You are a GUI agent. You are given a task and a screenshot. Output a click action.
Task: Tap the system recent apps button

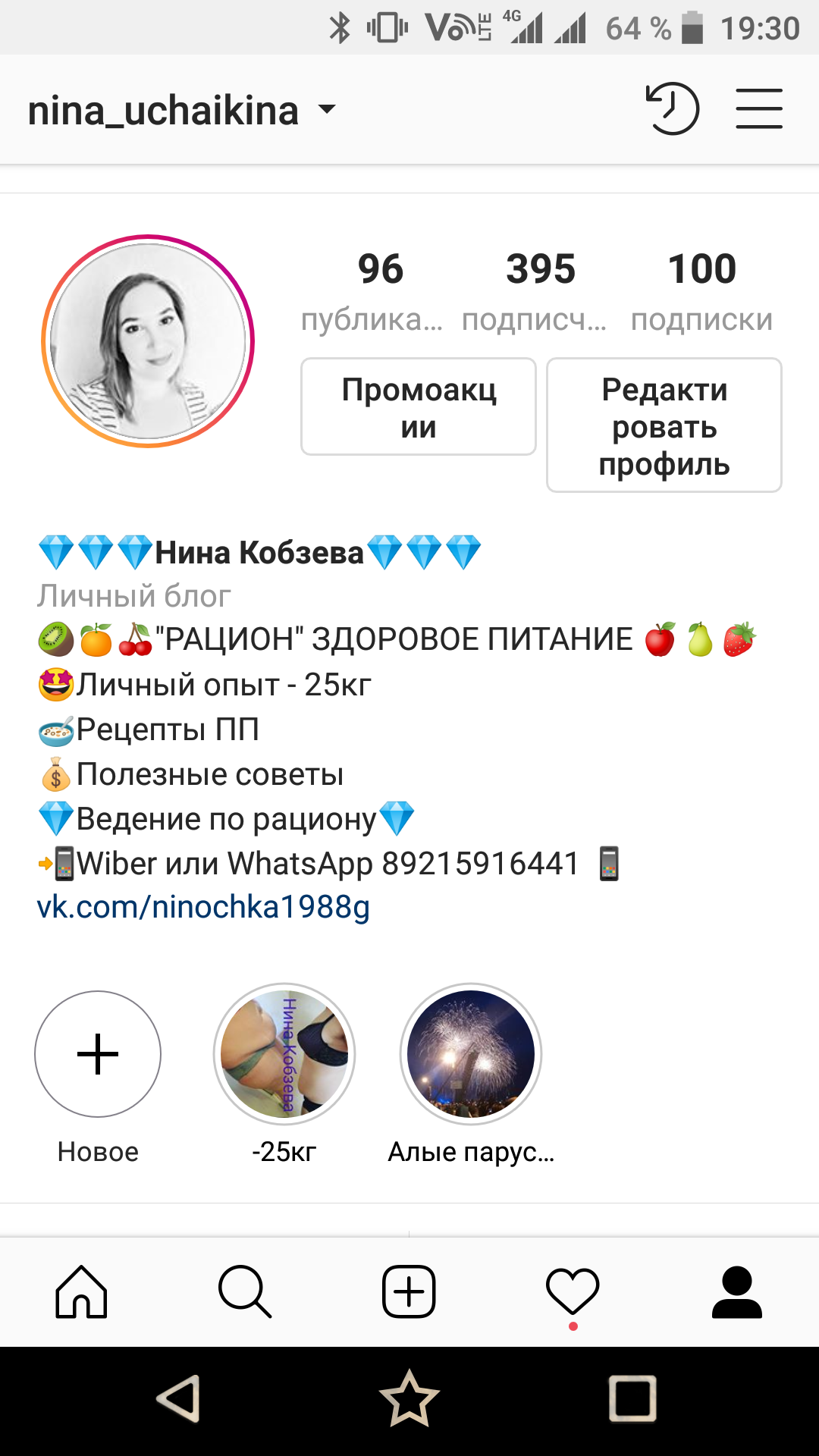click(x=632, y=1398)
